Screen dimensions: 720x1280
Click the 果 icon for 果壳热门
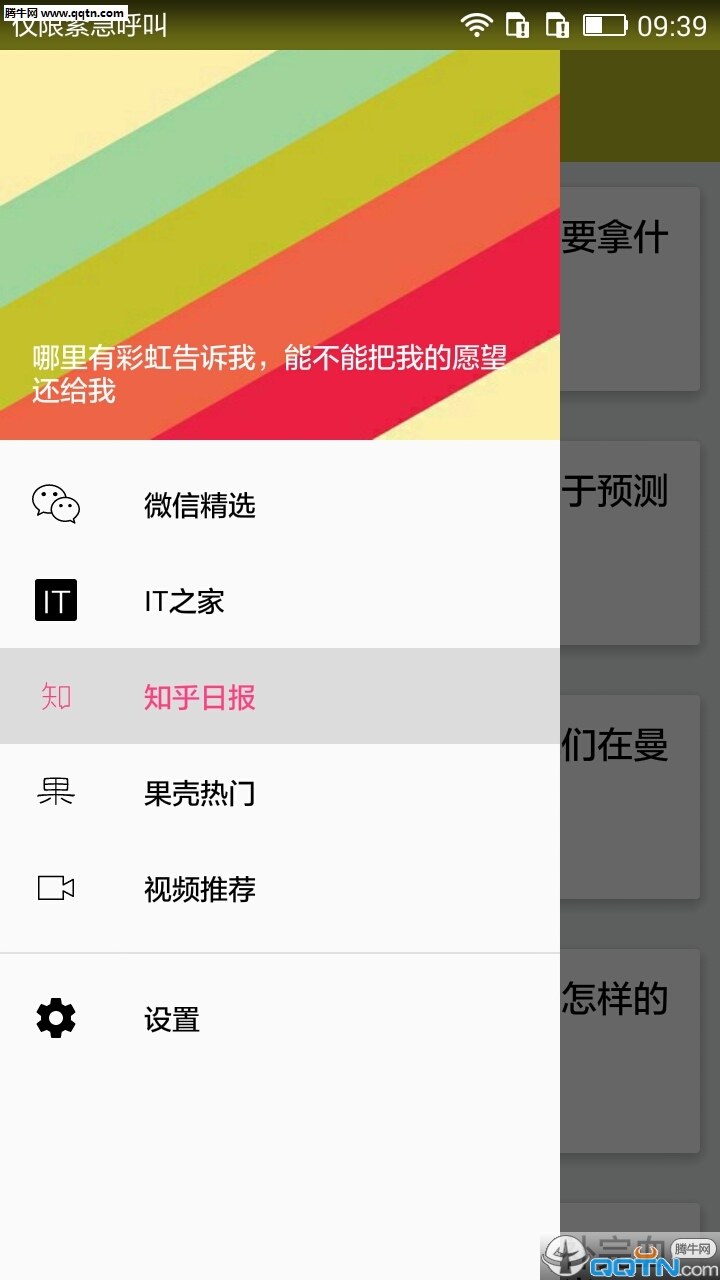pyautogui.click(x=55, y=792)
